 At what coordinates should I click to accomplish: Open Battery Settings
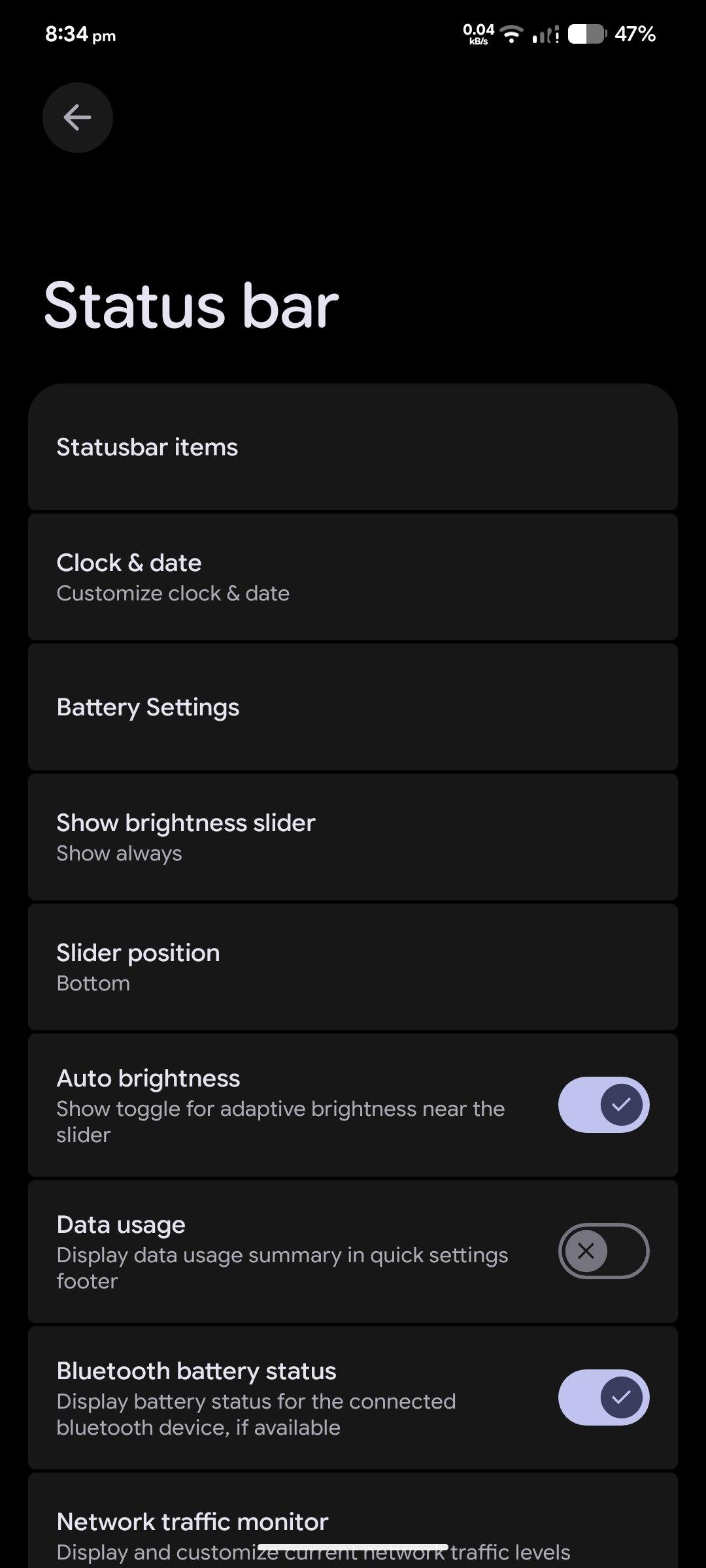[353, 707]
